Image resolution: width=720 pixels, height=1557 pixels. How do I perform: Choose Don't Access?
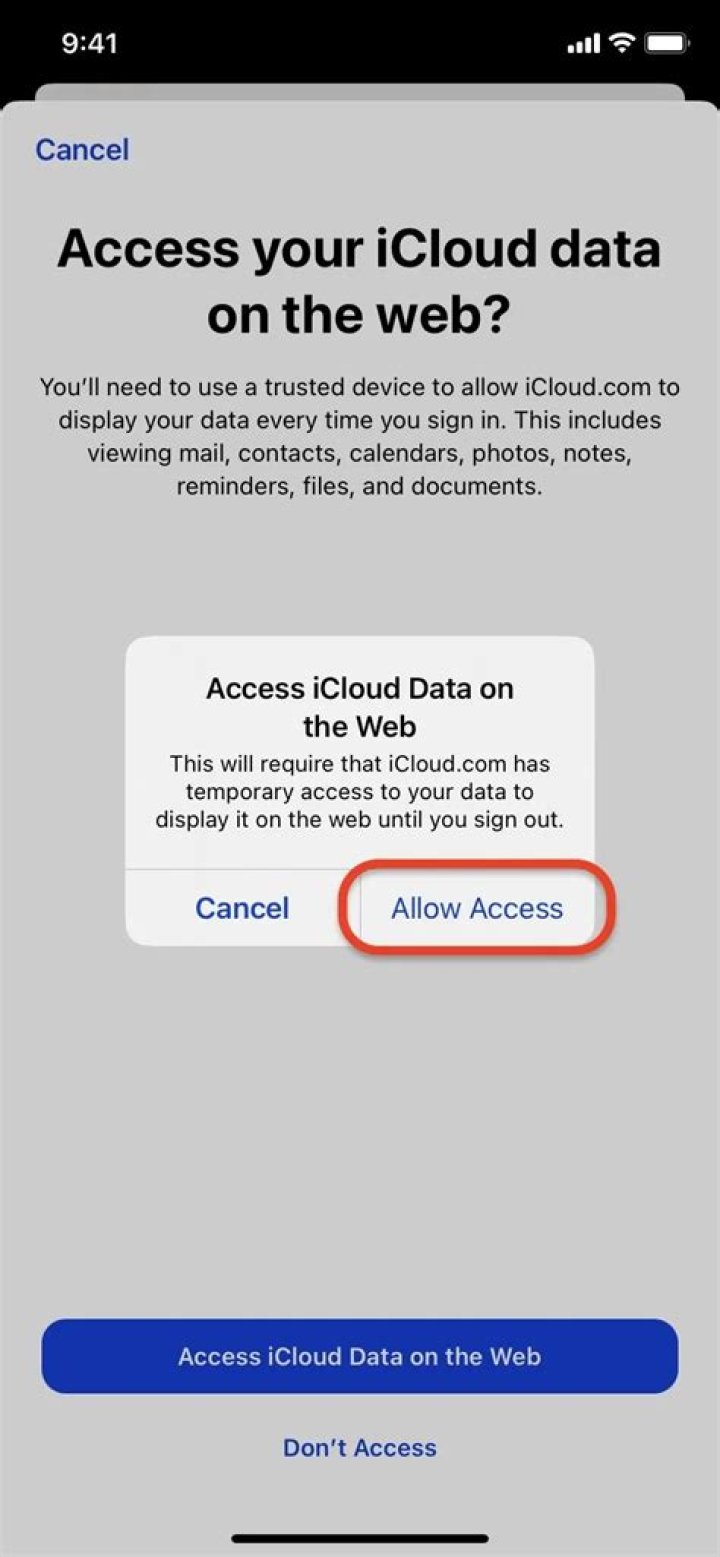pos(360,1447)
